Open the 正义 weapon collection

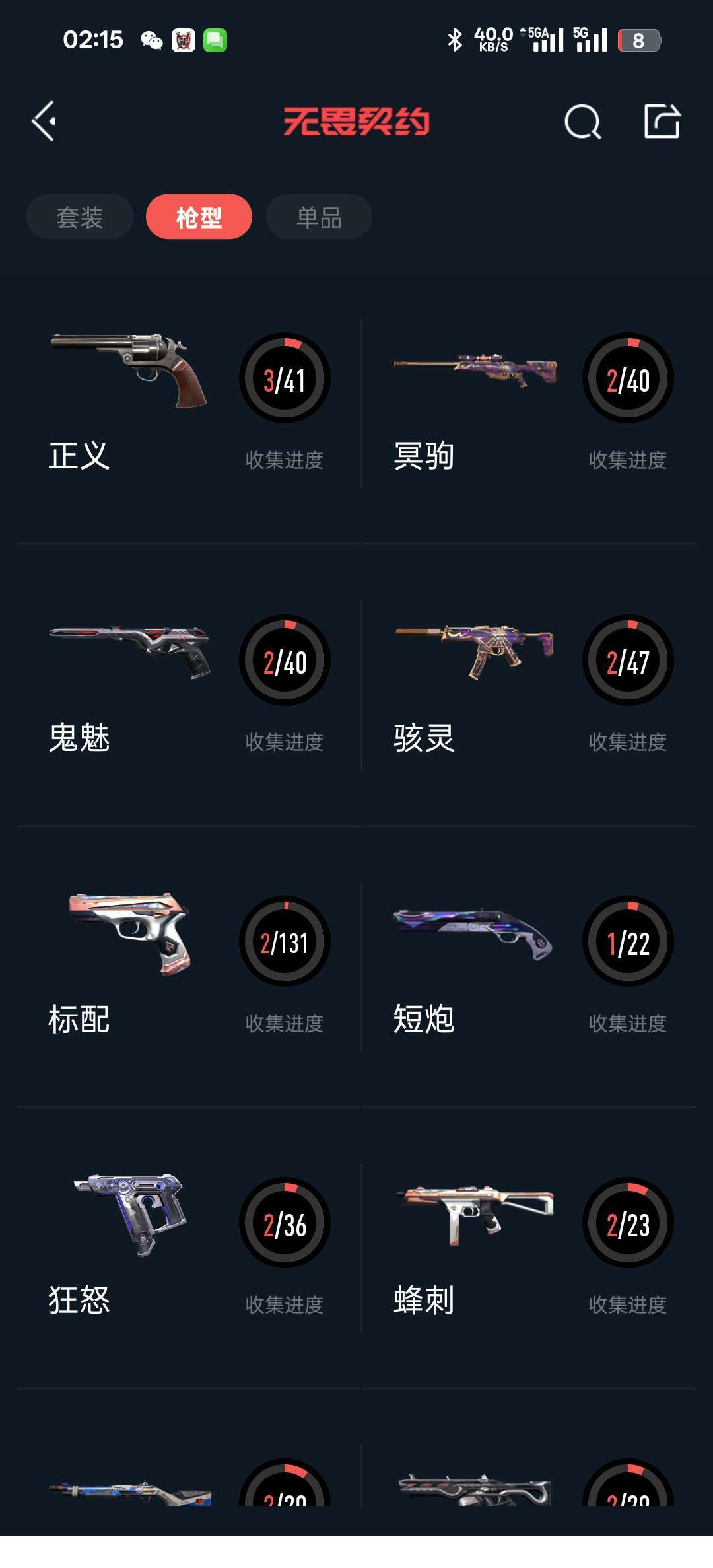(x=189, y=404)
